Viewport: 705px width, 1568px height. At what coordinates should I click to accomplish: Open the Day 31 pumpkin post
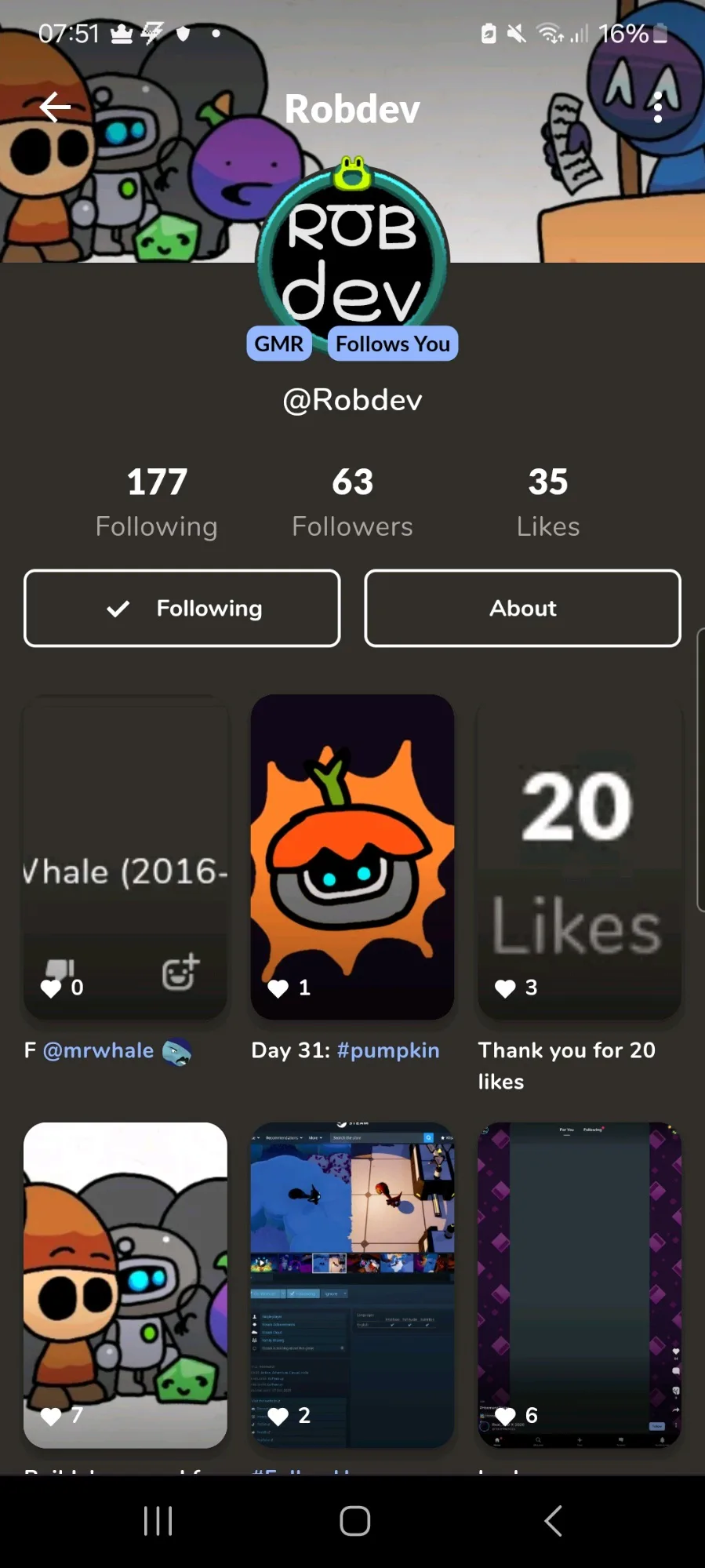coord(352,857)
